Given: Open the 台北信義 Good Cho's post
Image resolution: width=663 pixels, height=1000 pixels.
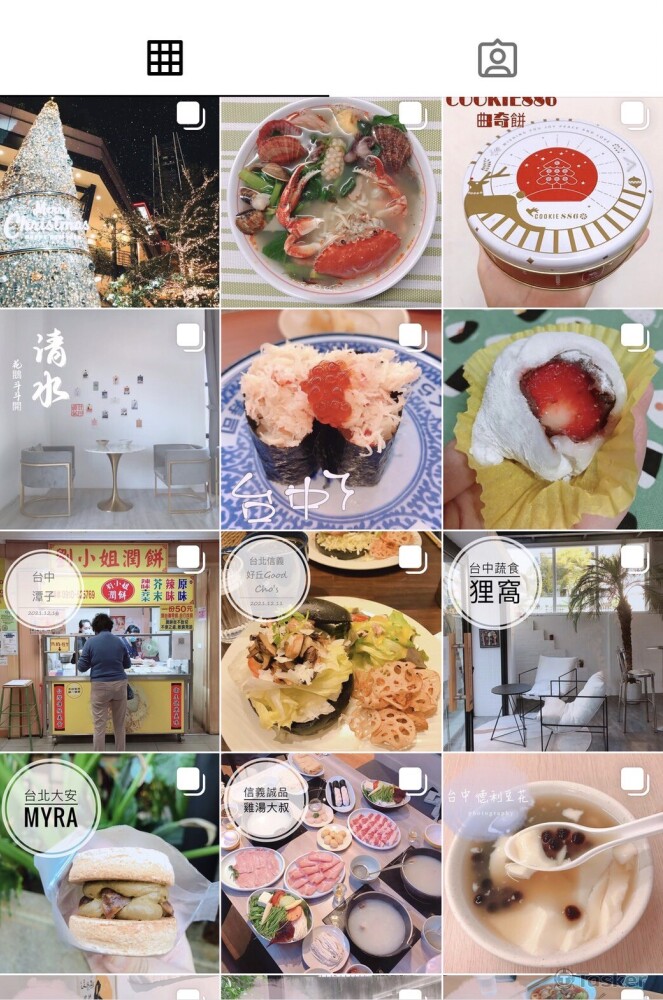Looking at the screenshot, I should pos(330,641).
